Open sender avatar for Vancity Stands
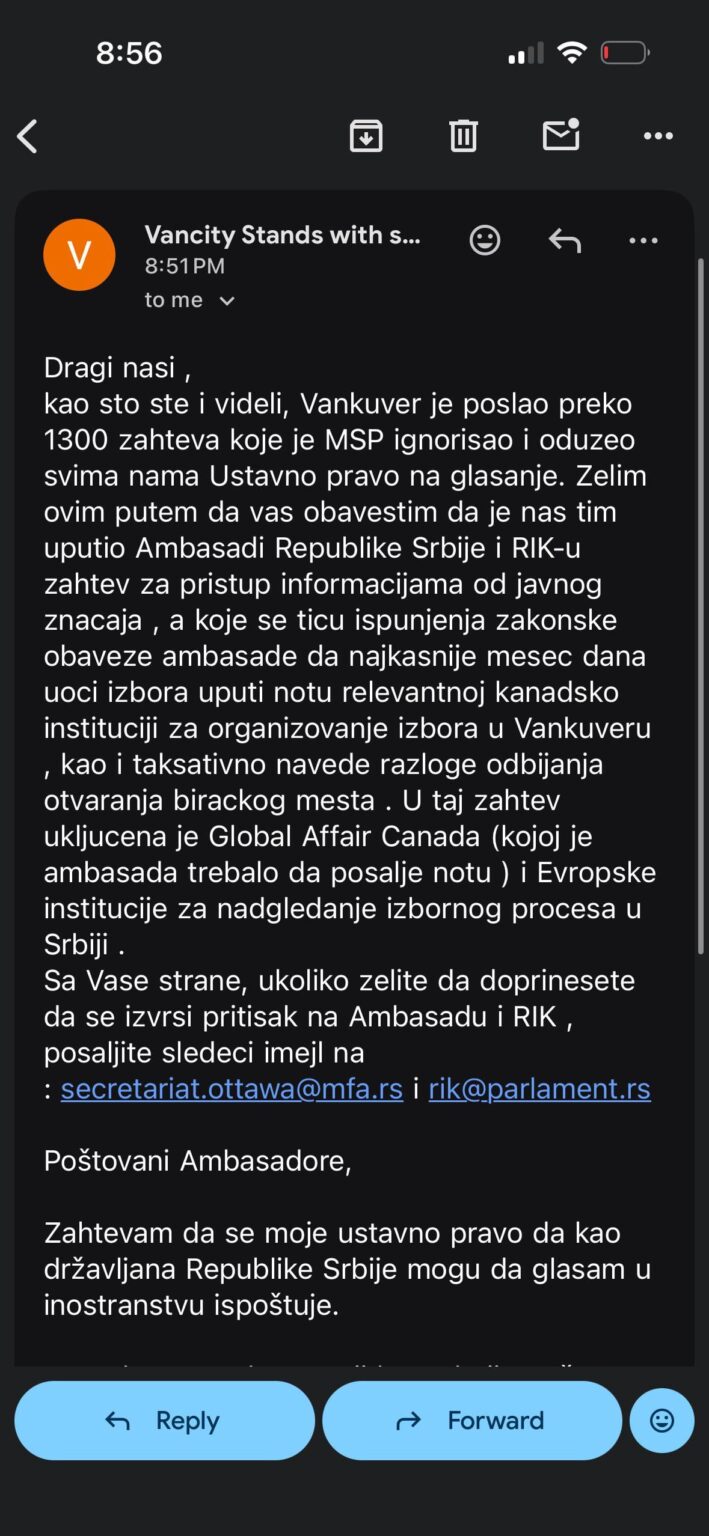Viewport: 709px width, 1536px height. pos(79,255)
